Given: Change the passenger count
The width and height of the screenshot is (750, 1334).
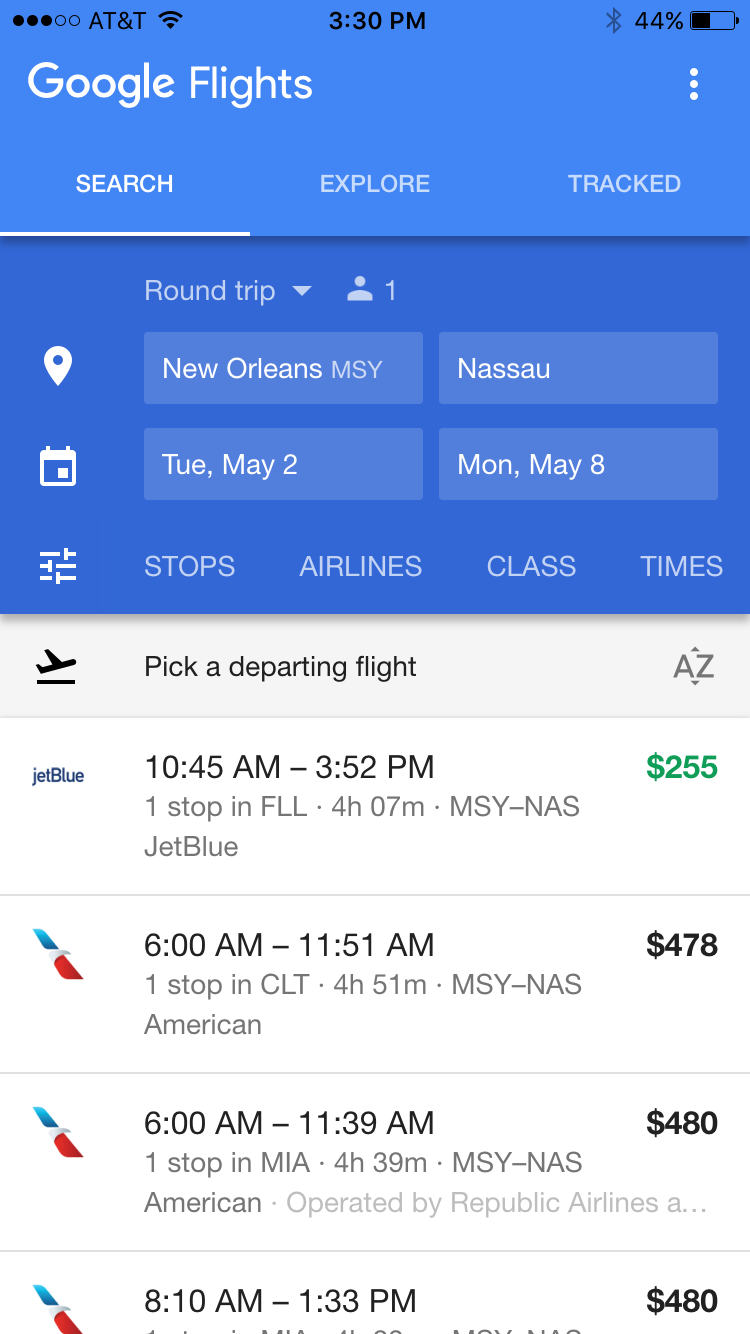Looking at the screenshot, I should pos(372,291).
